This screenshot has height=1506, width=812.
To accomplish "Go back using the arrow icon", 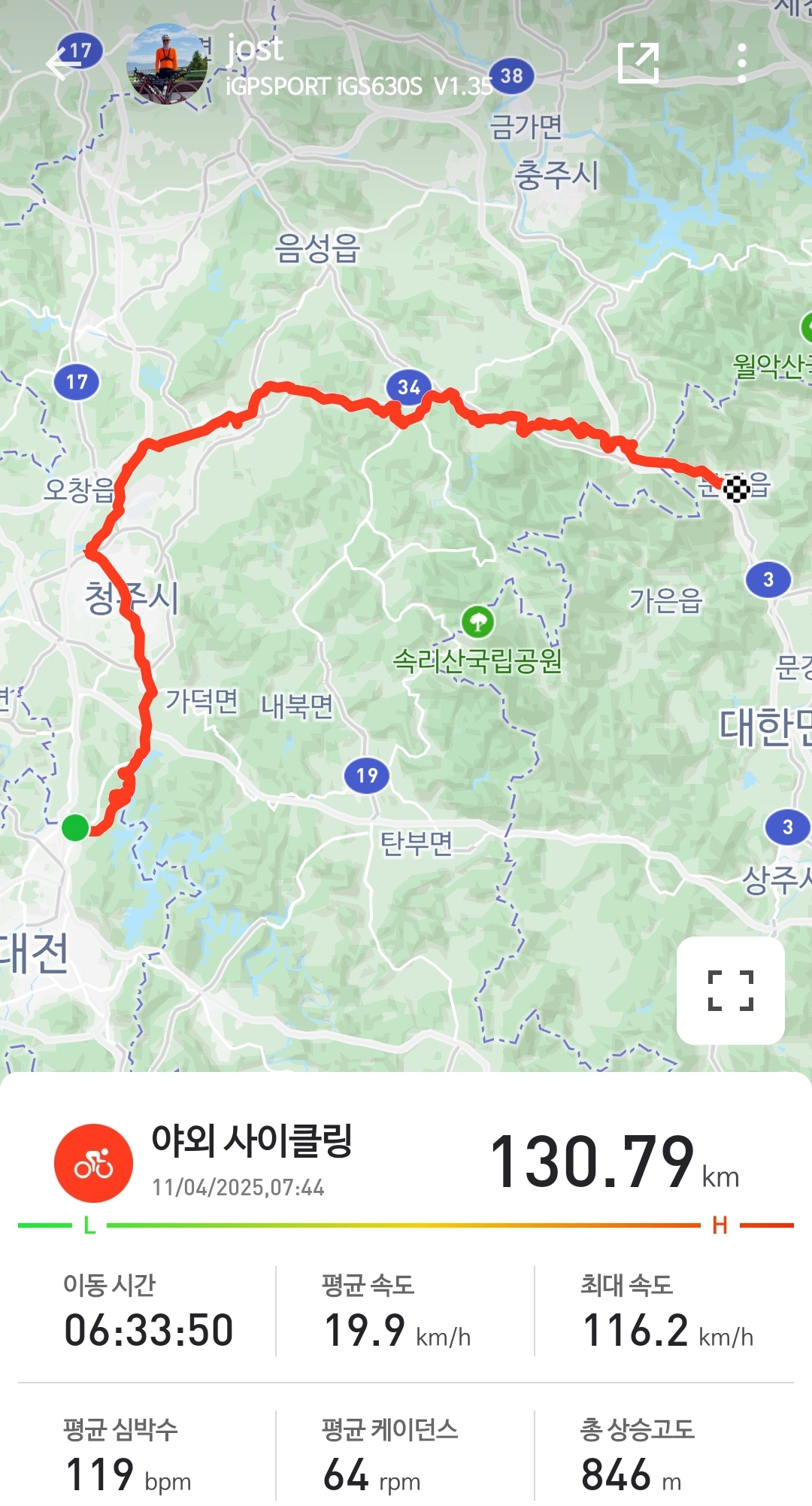I will [x=63, y=63].
